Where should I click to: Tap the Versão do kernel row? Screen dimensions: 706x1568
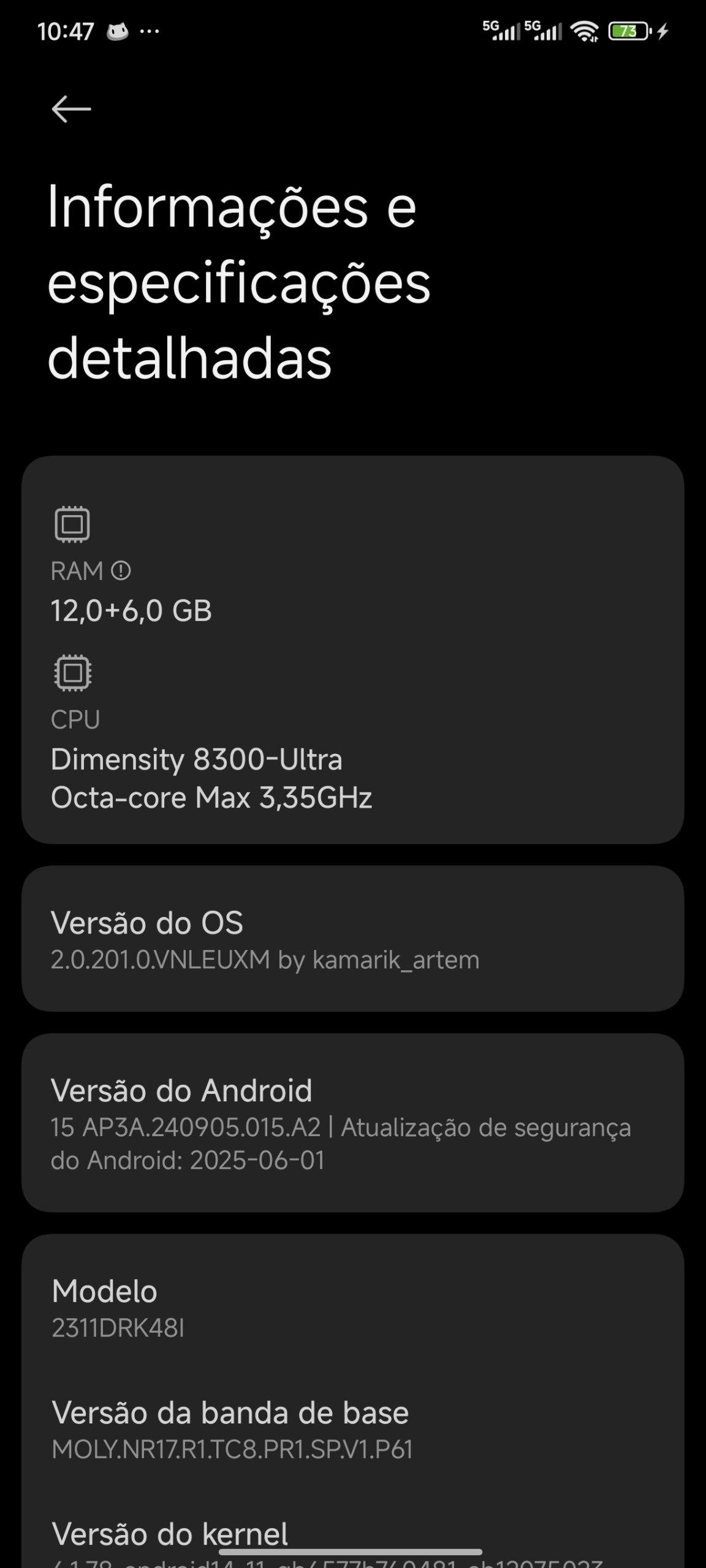pos(353,1541)
